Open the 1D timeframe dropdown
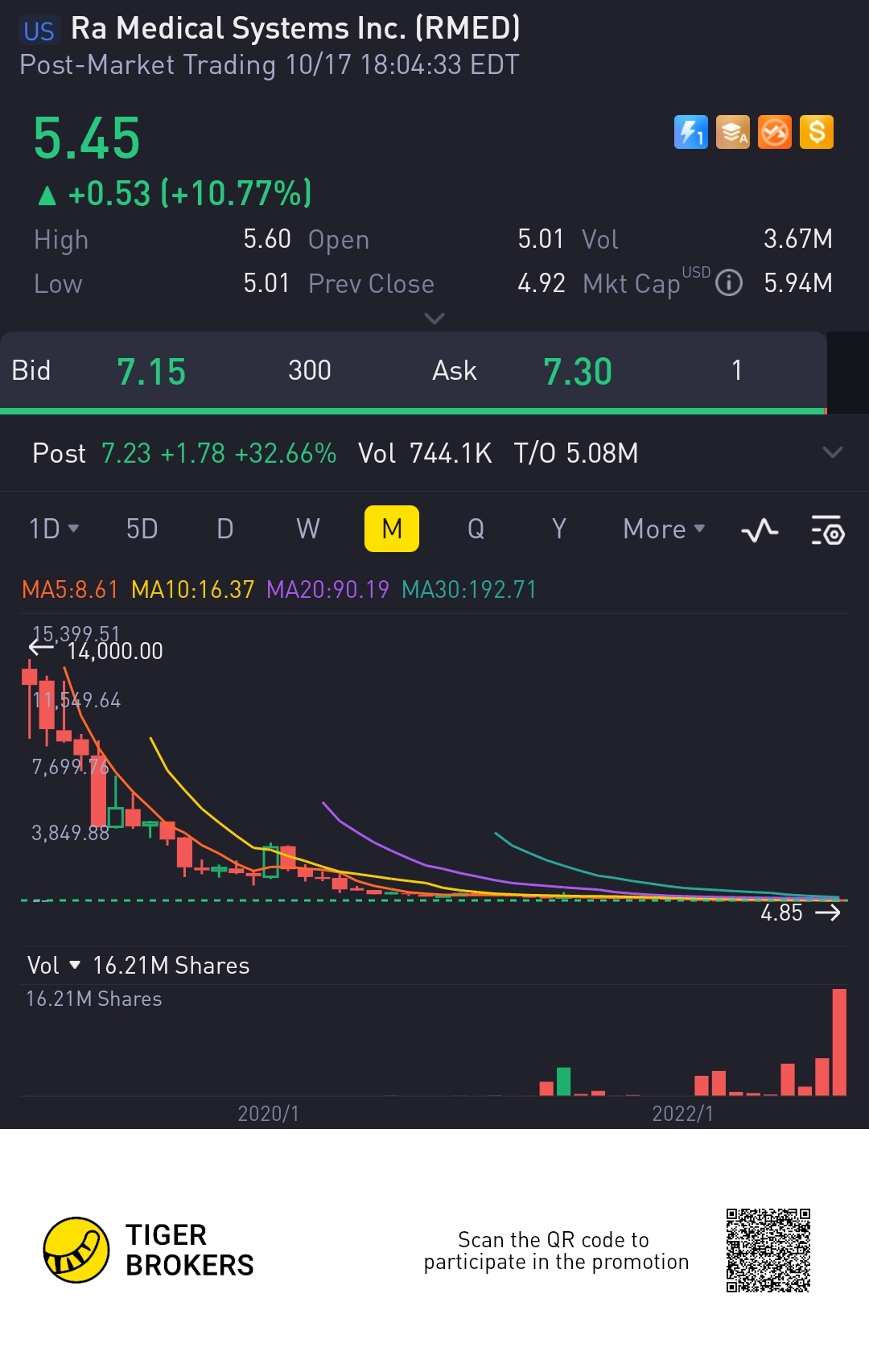Image resolution: width=869 pixels, height=1372 pixels. 54,529
